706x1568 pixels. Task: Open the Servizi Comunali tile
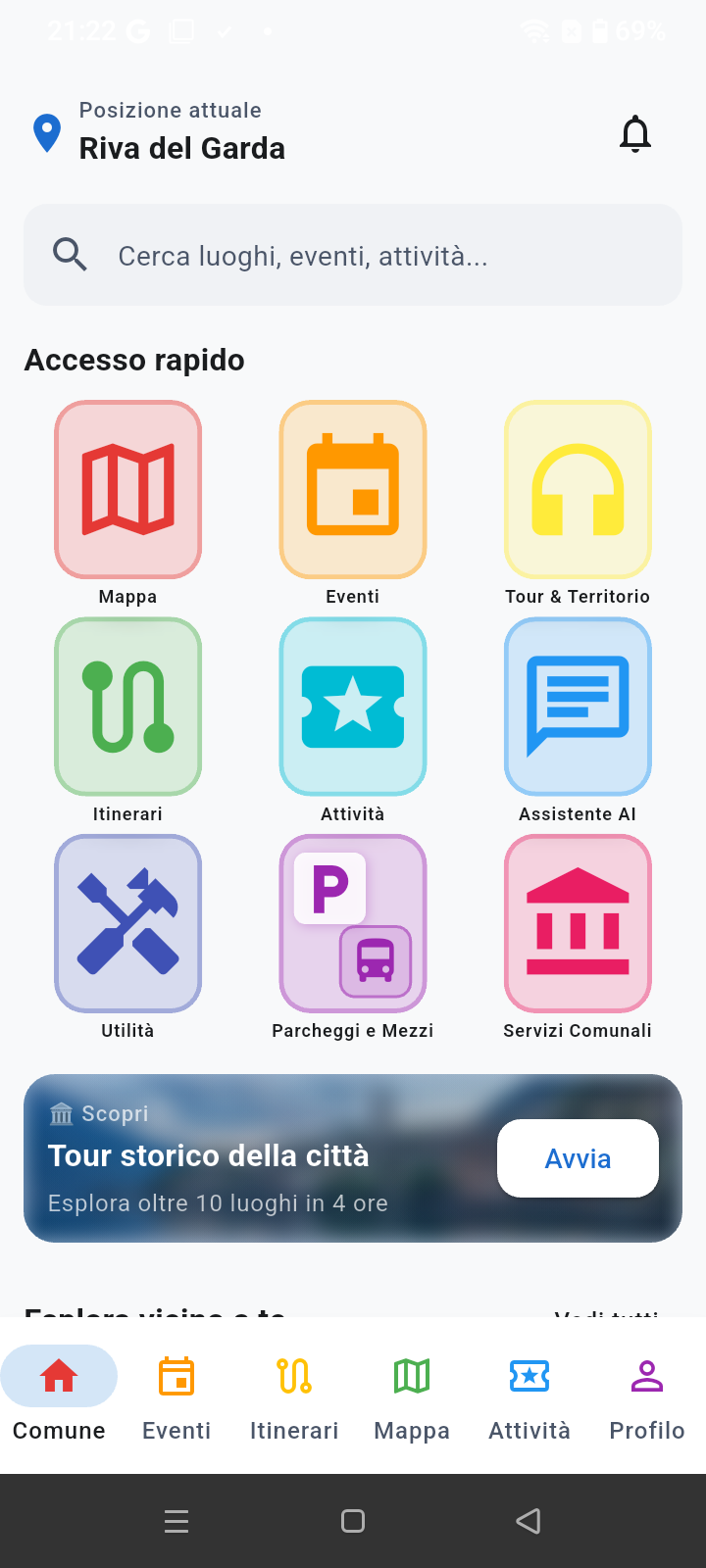click(x=578, y=923)
